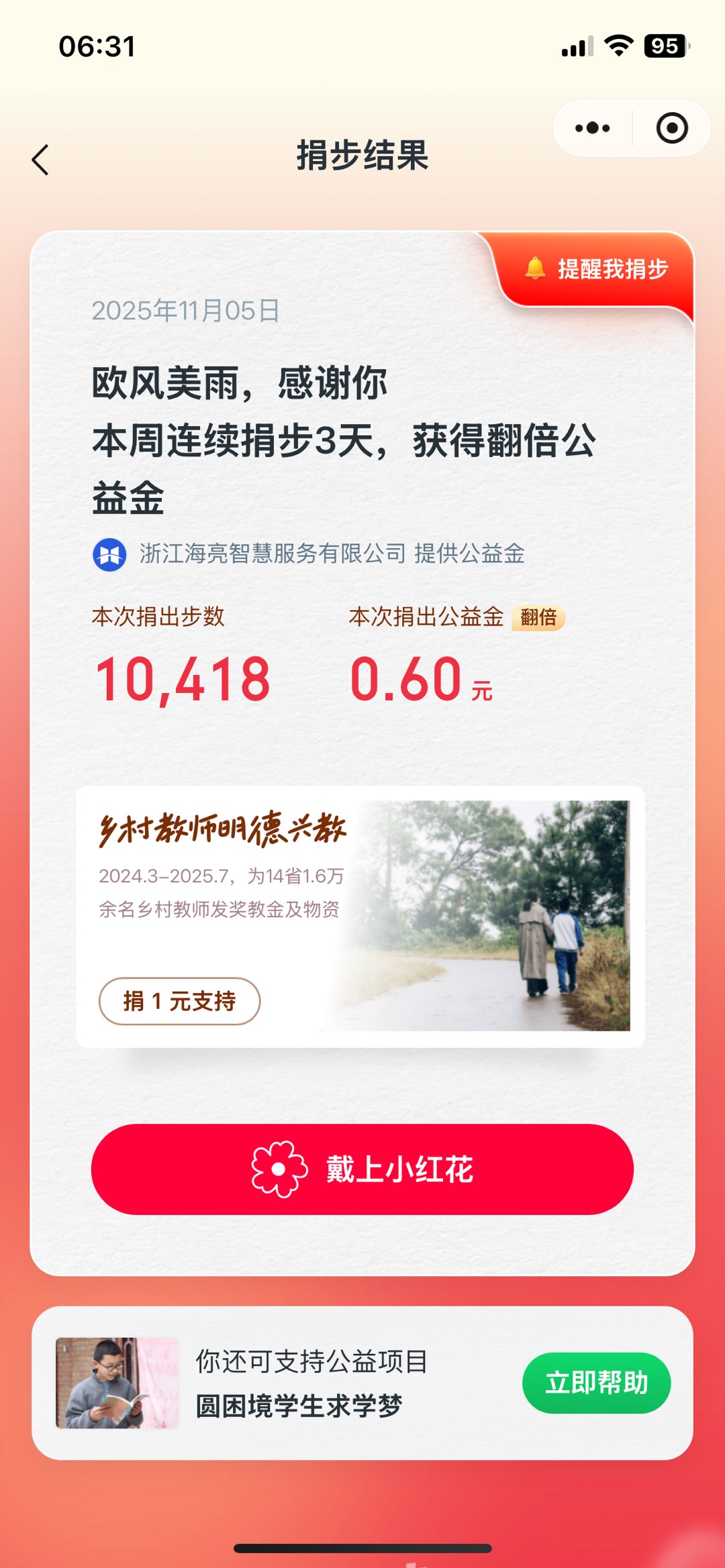Tap 立即帮助 for 圆困境学生求学梦

tap(596, 1383)
